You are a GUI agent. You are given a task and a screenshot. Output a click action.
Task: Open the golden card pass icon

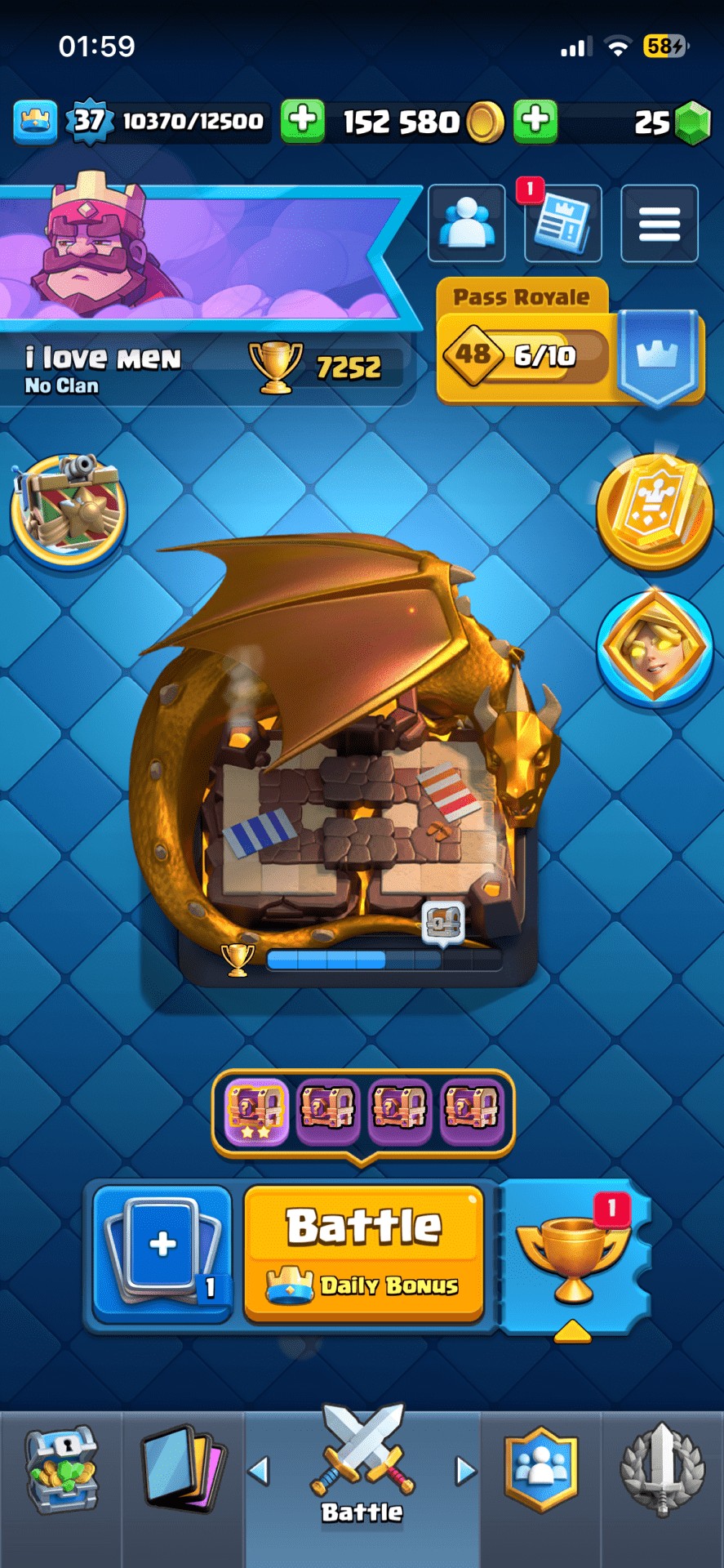point(655,512)
